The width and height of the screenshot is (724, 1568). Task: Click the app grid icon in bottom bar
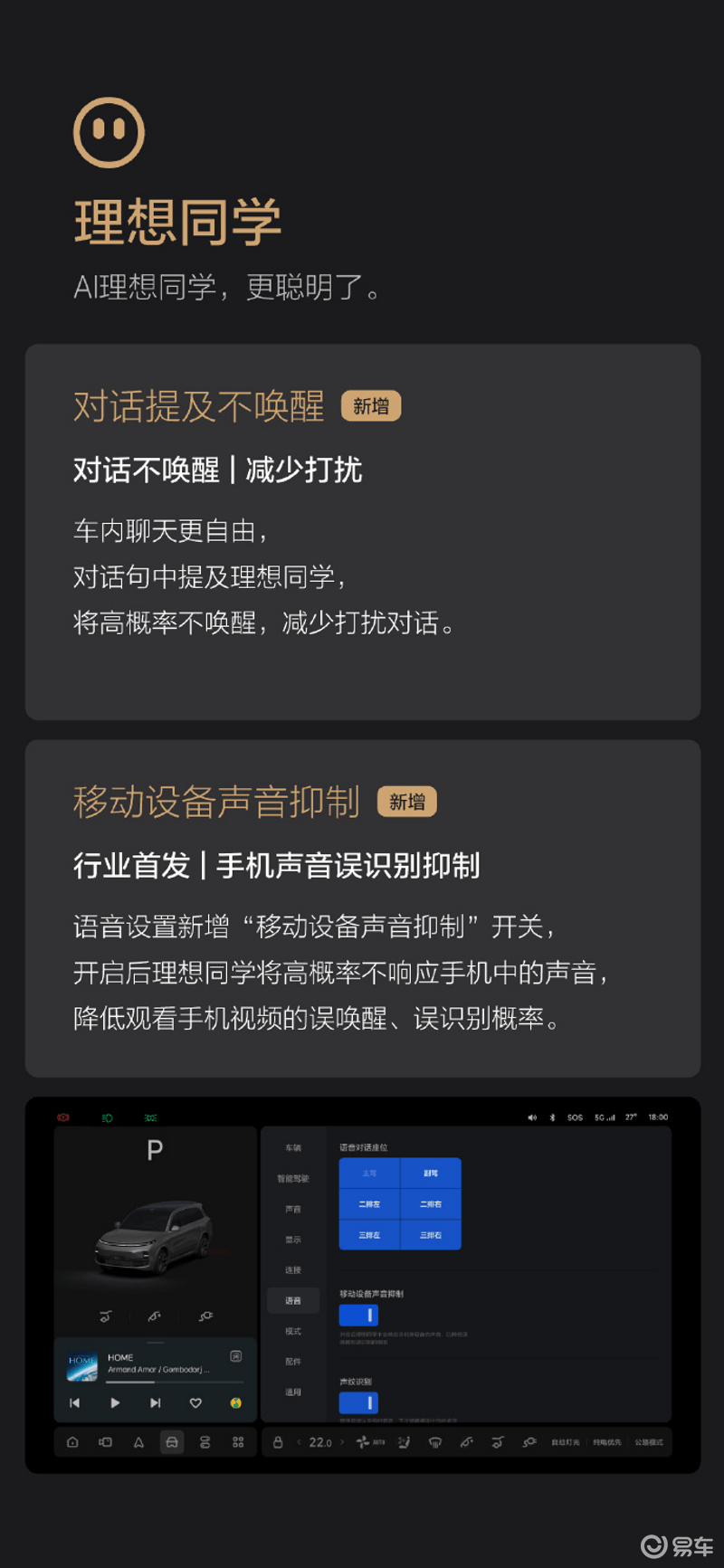coord(238,1441)
